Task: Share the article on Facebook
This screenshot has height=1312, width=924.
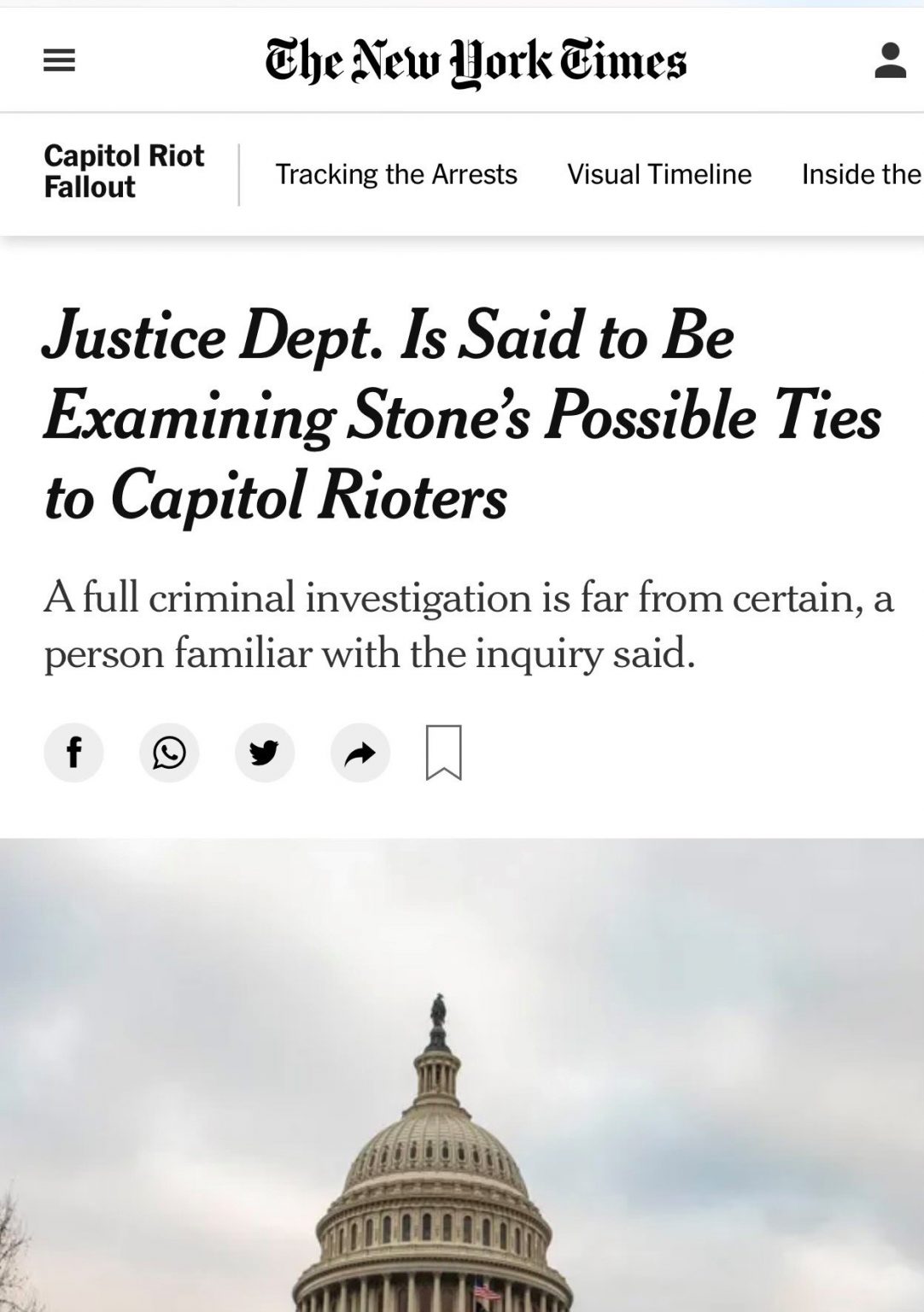Action: [74, 753]
